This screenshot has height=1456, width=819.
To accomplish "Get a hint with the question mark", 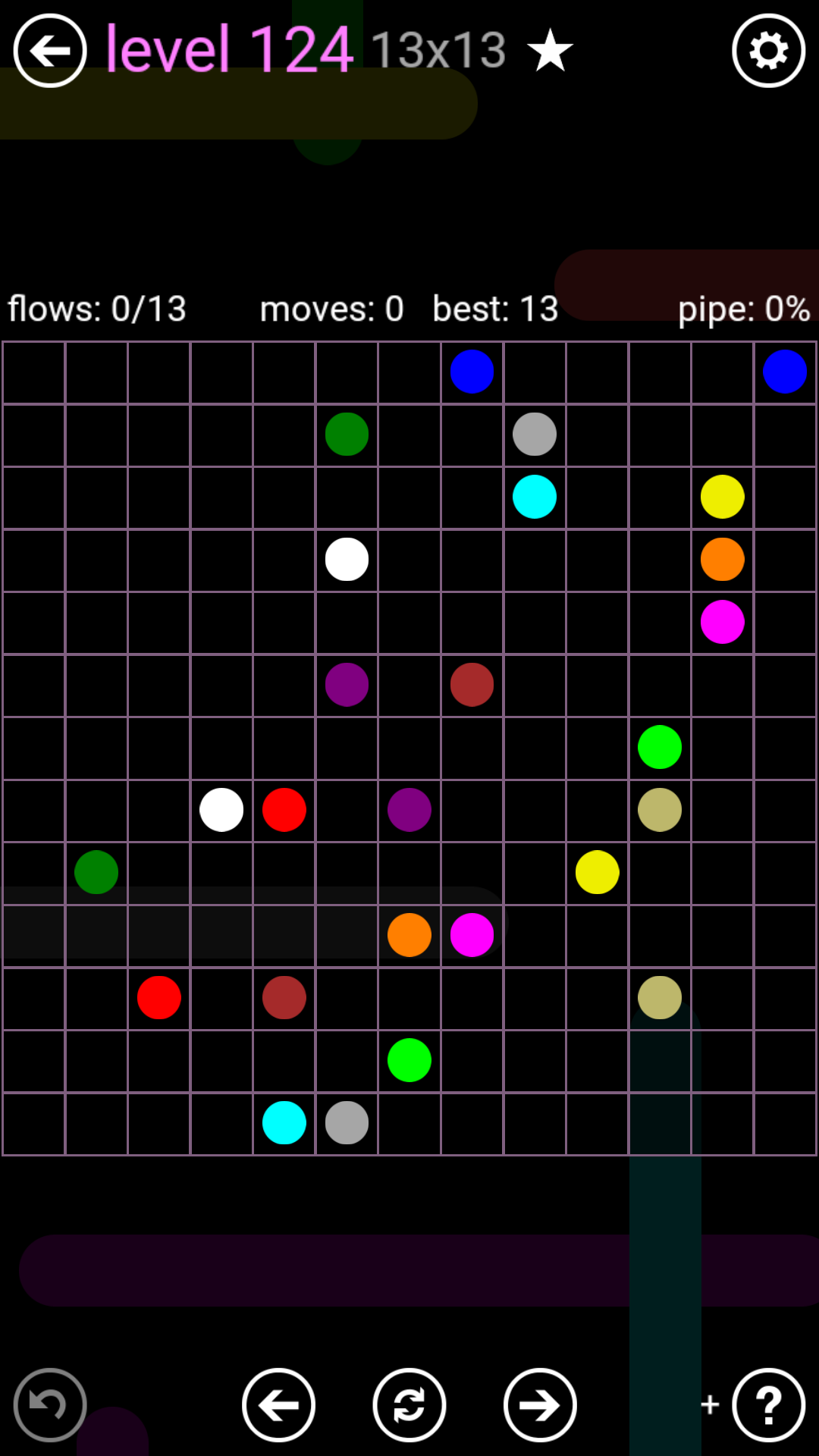I will [768, 1405].
